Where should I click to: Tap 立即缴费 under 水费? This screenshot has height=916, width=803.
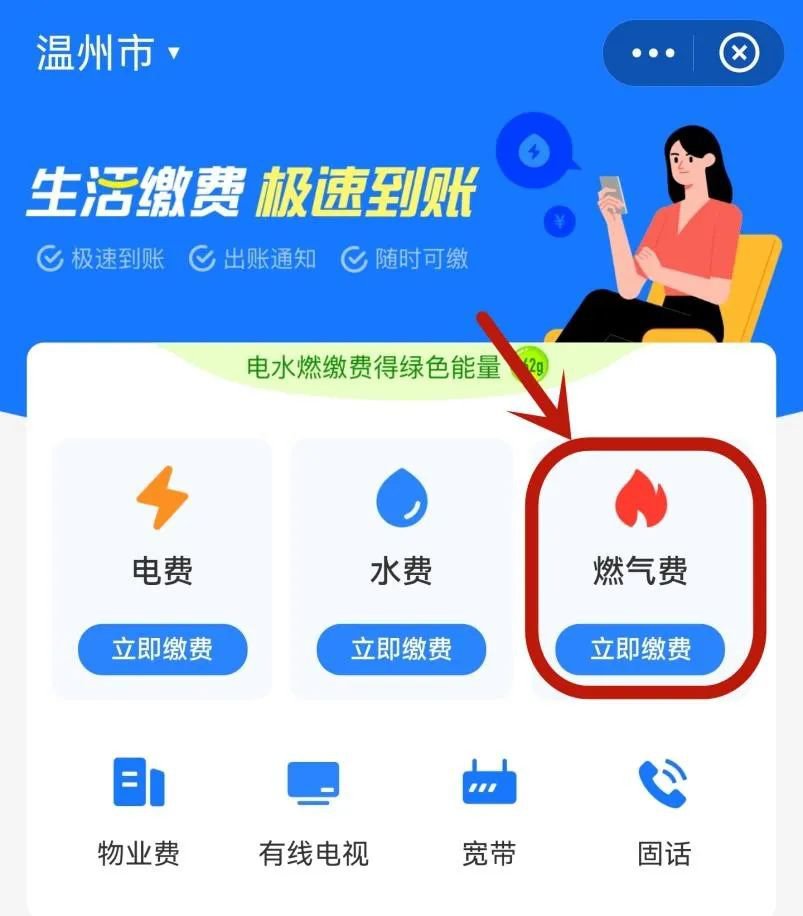[x=401, y=649]
